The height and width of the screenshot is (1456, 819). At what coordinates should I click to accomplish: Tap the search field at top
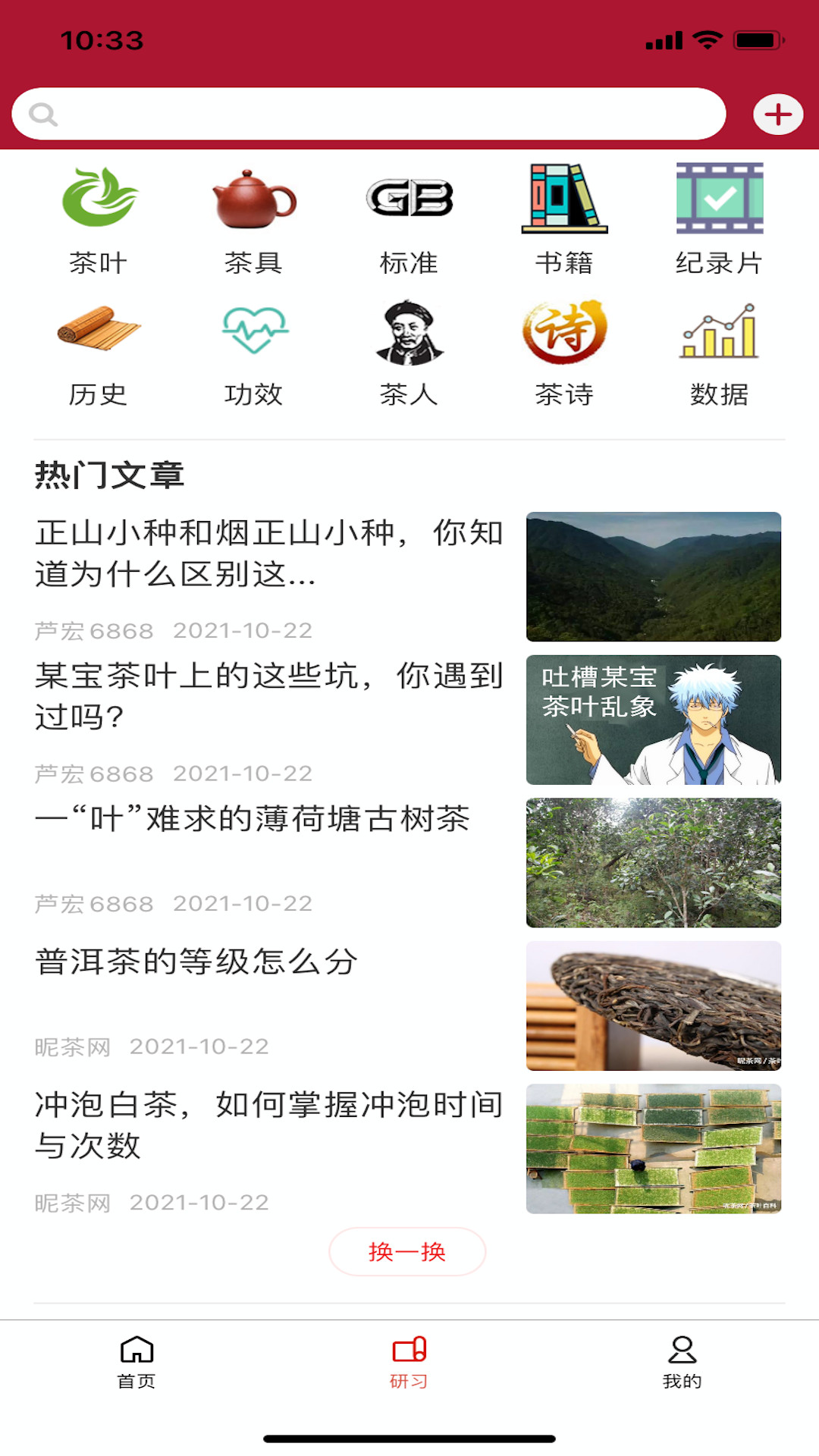coord(369,114)
